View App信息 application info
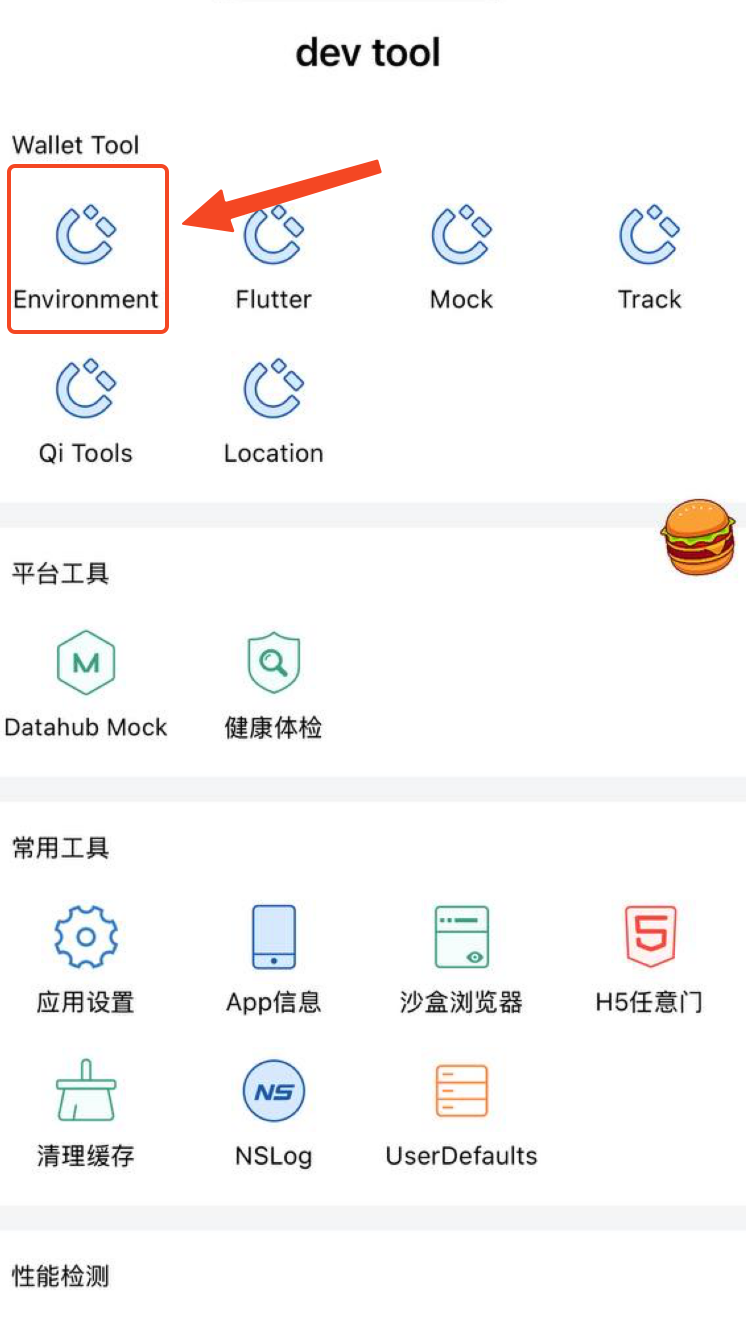This screenshot has height=1320, width=746. 273,937
